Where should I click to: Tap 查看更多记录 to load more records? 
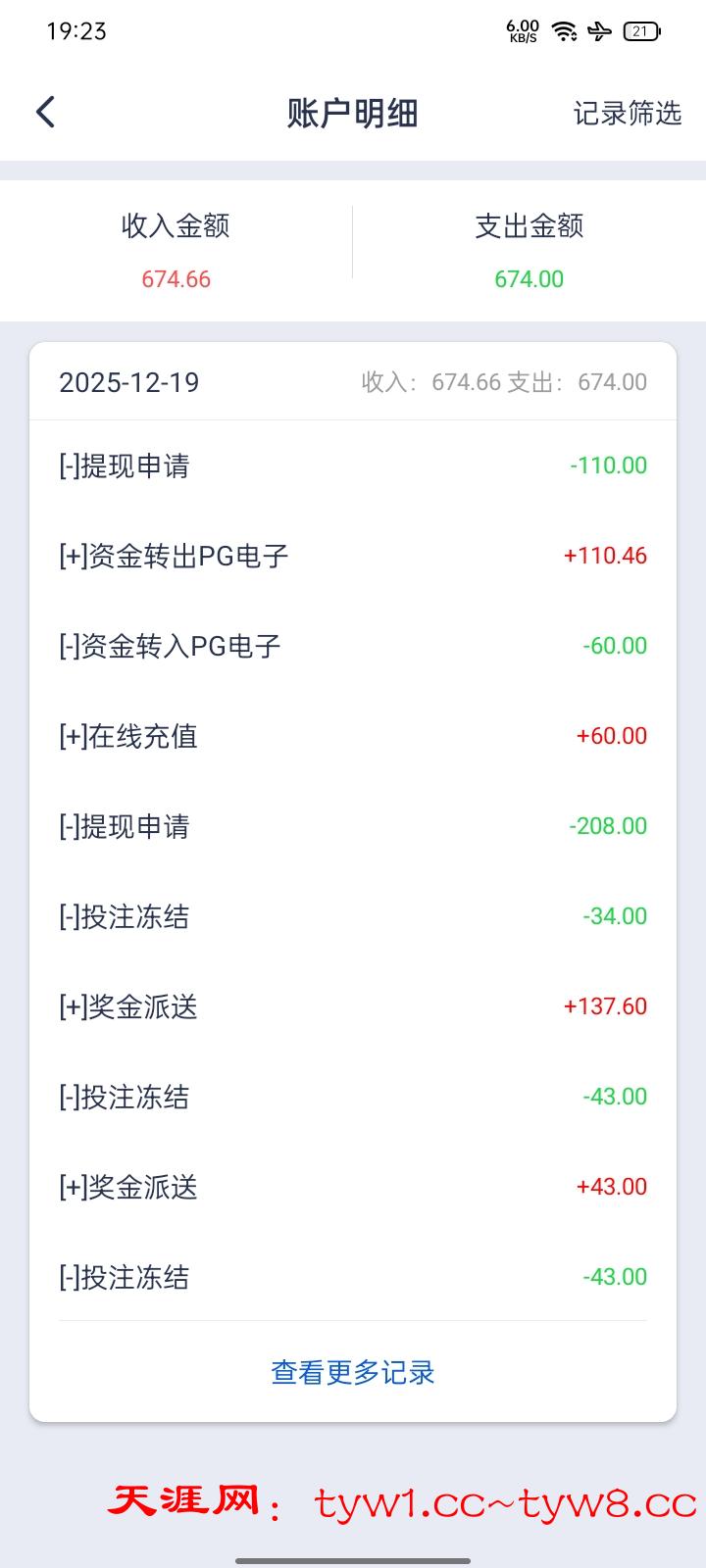pyautogui.click(x=353, y=1372)
